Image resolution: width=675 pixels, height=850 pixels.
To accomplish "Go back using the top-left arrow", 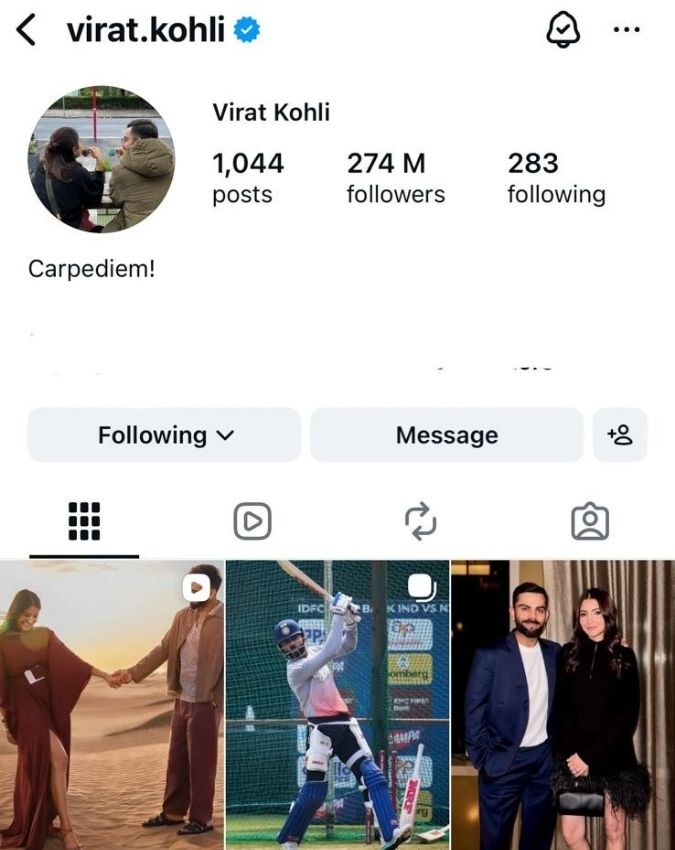I will [x=27, y=31].
